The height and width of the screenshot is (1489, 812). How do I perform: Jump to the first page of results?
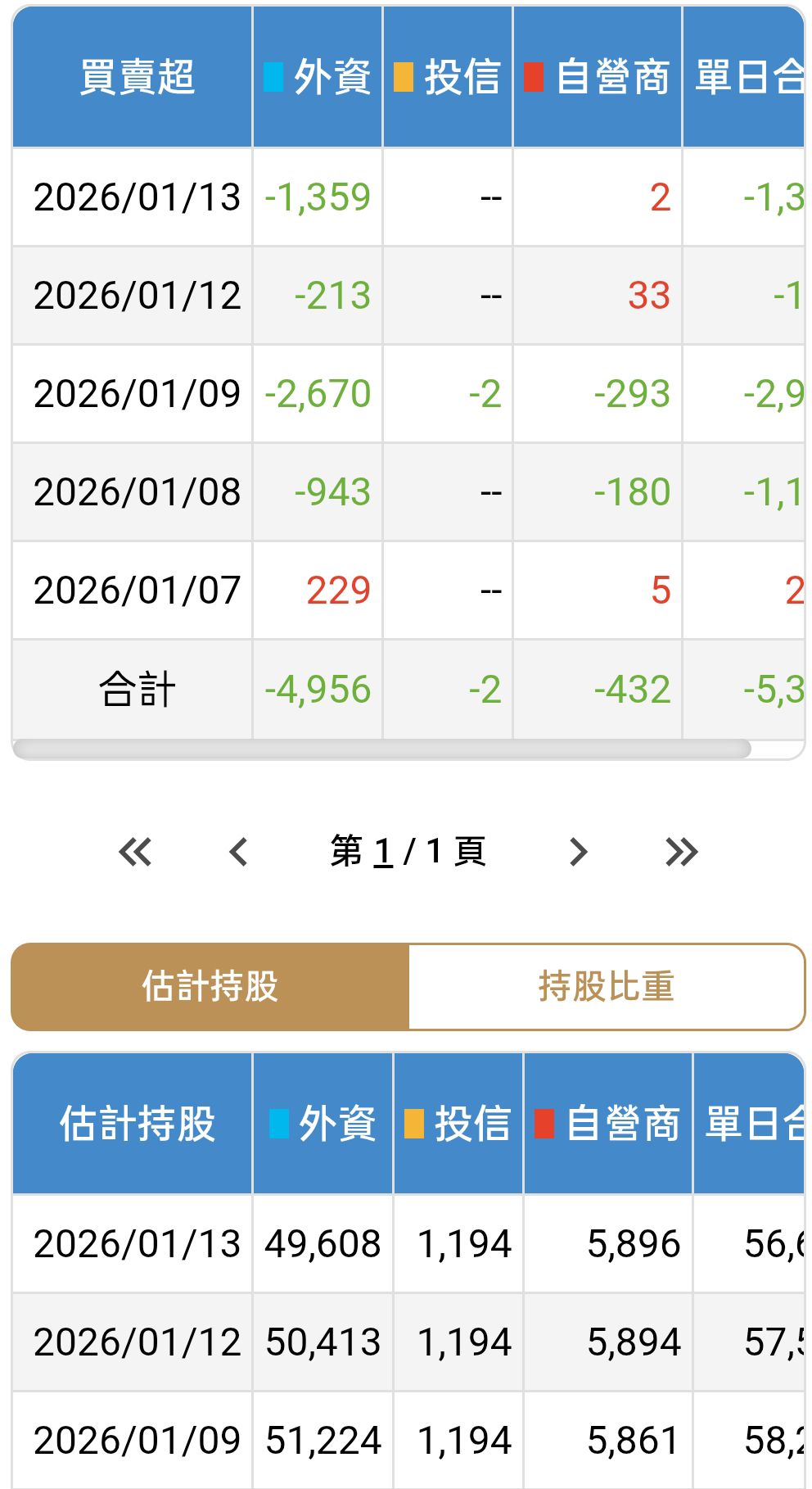135,852
